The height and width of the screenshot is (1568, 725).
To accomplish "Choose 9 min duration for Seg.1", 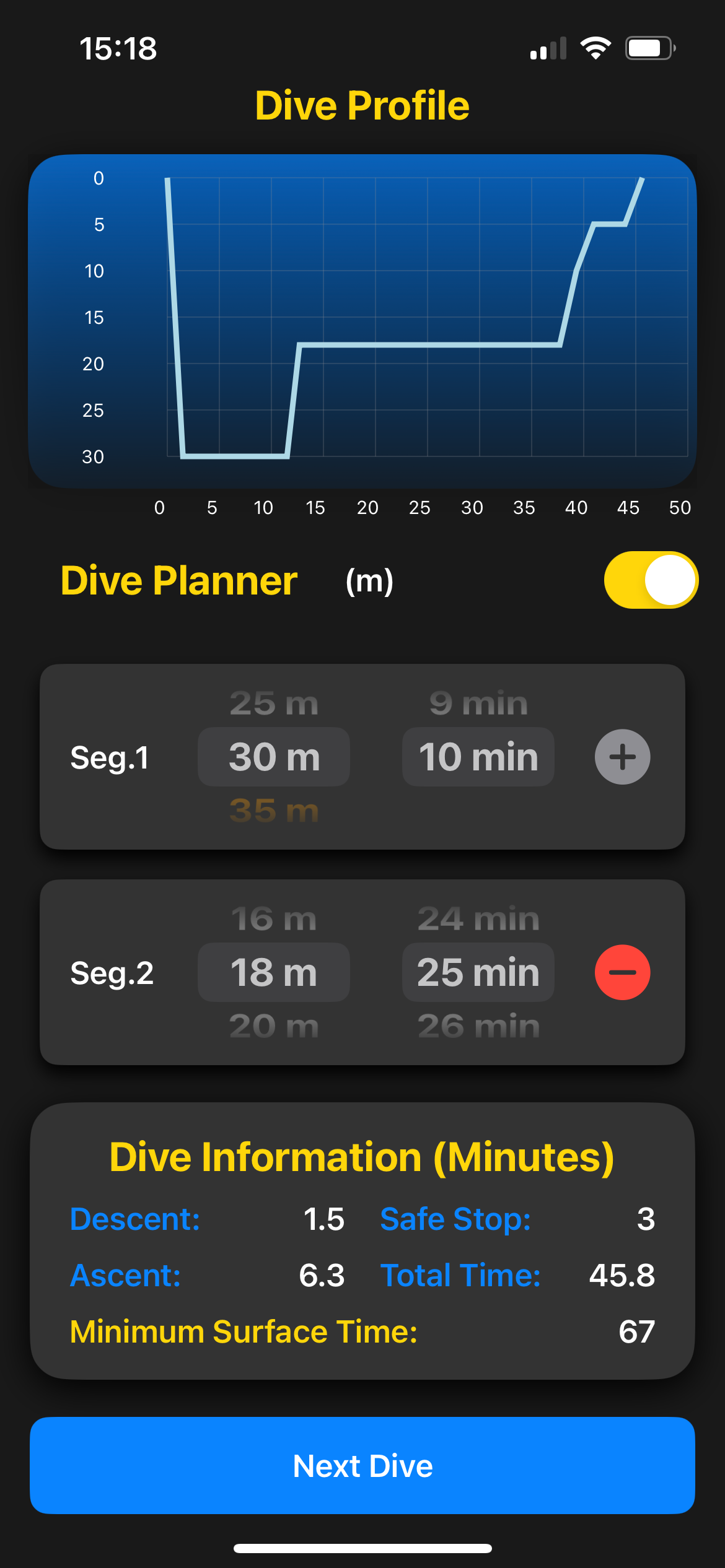I will tap(478, 703).
